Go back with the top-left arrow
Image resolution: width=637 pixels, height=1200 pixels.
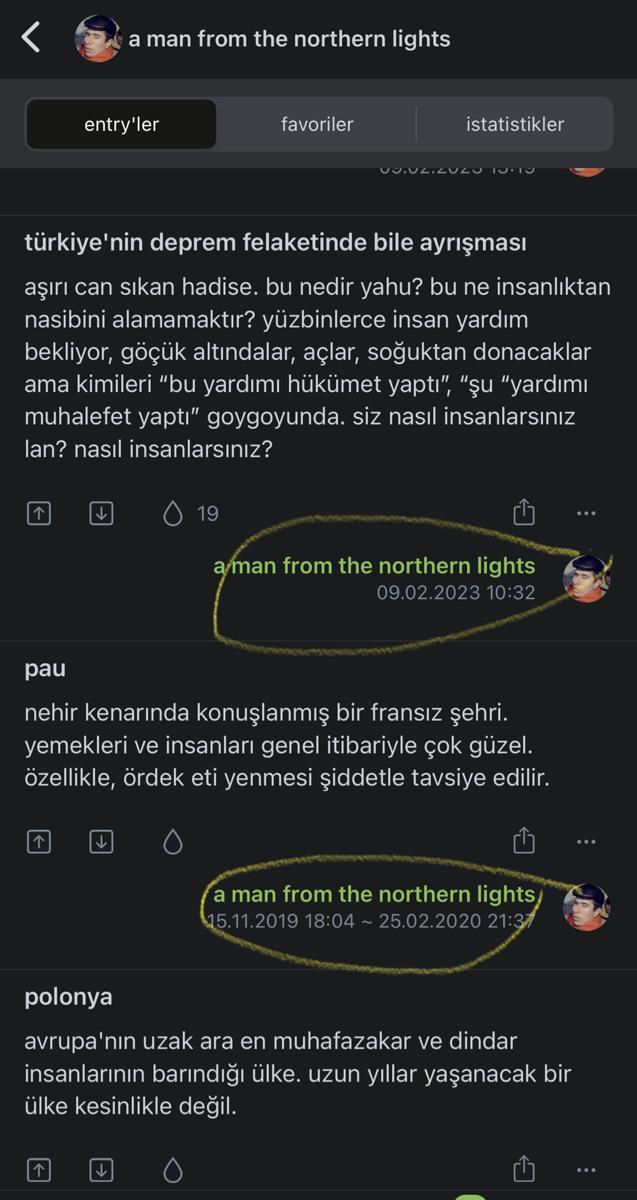[x=32, y=39]
